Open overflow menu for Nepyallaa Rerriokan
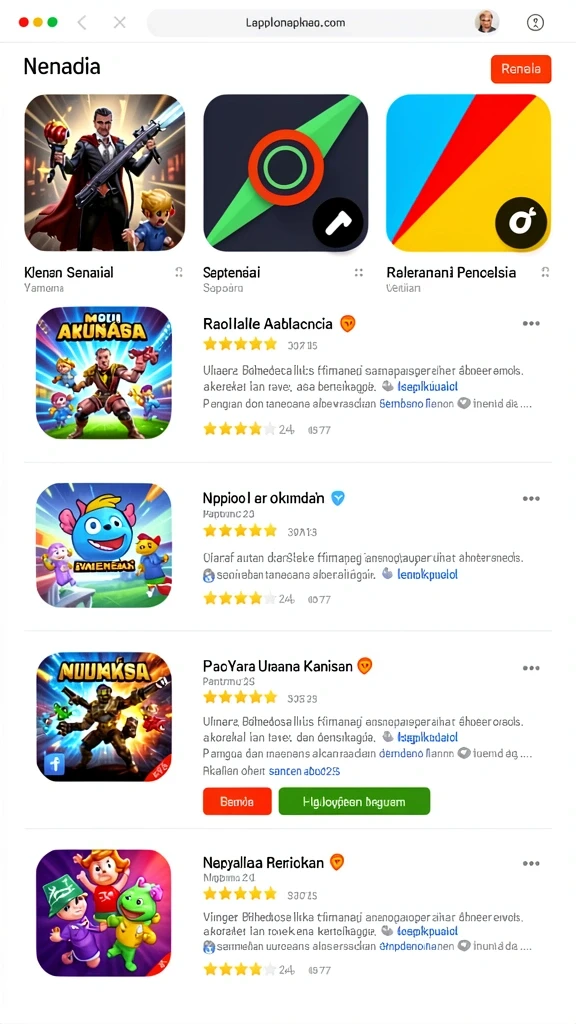Viewport: 576px width, 1024px height. [x=531, y=863]
